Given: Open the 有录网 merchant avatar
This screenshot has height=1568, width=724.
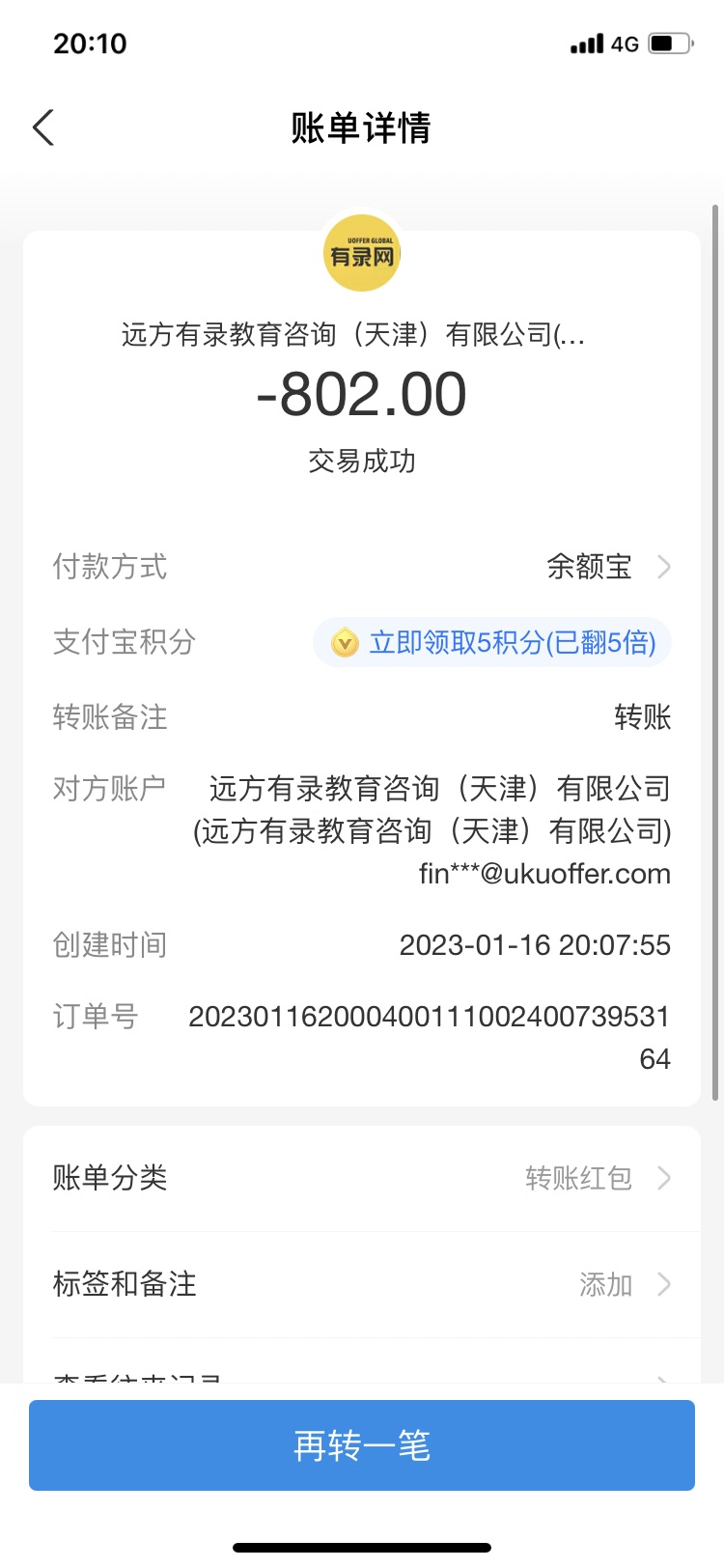Looking at the screenshot, I should (x=361, y=253).
